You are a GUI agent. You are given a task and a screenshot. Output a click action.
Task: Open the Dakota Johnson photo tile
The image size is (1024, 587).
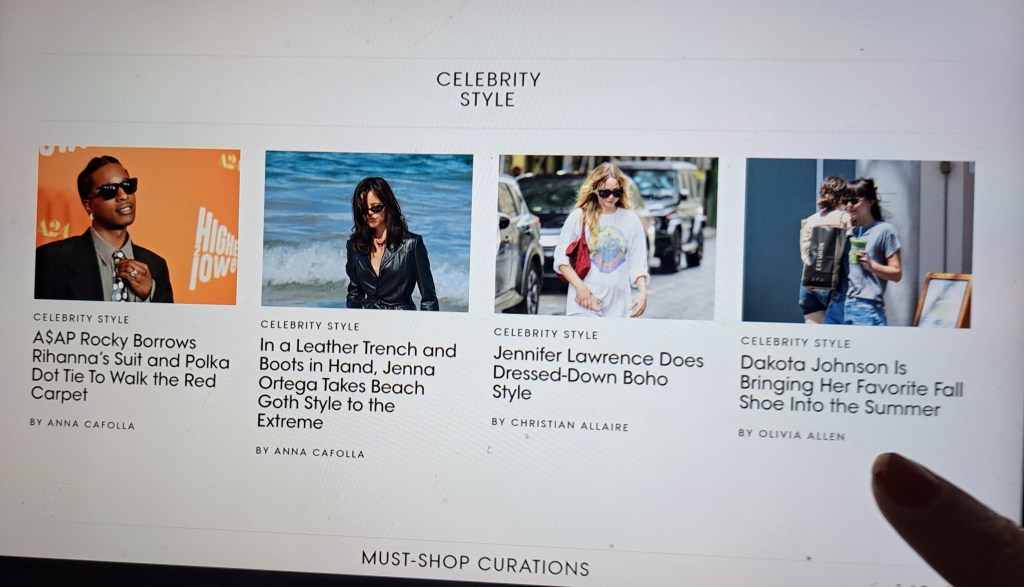857,243
